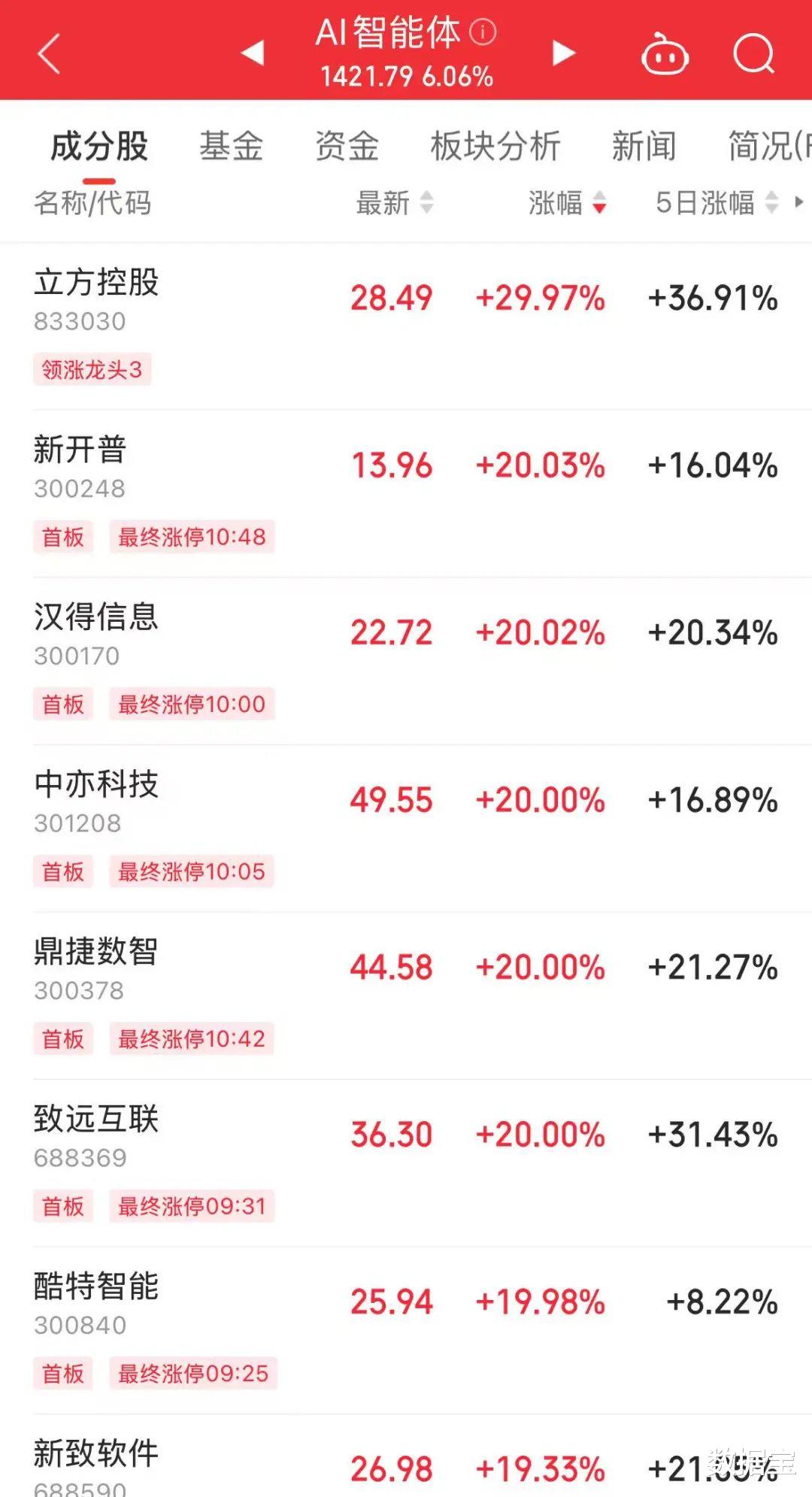Switch to the previous sector with left triangle
Viewport: 812px width, 1497px height.
253,53
